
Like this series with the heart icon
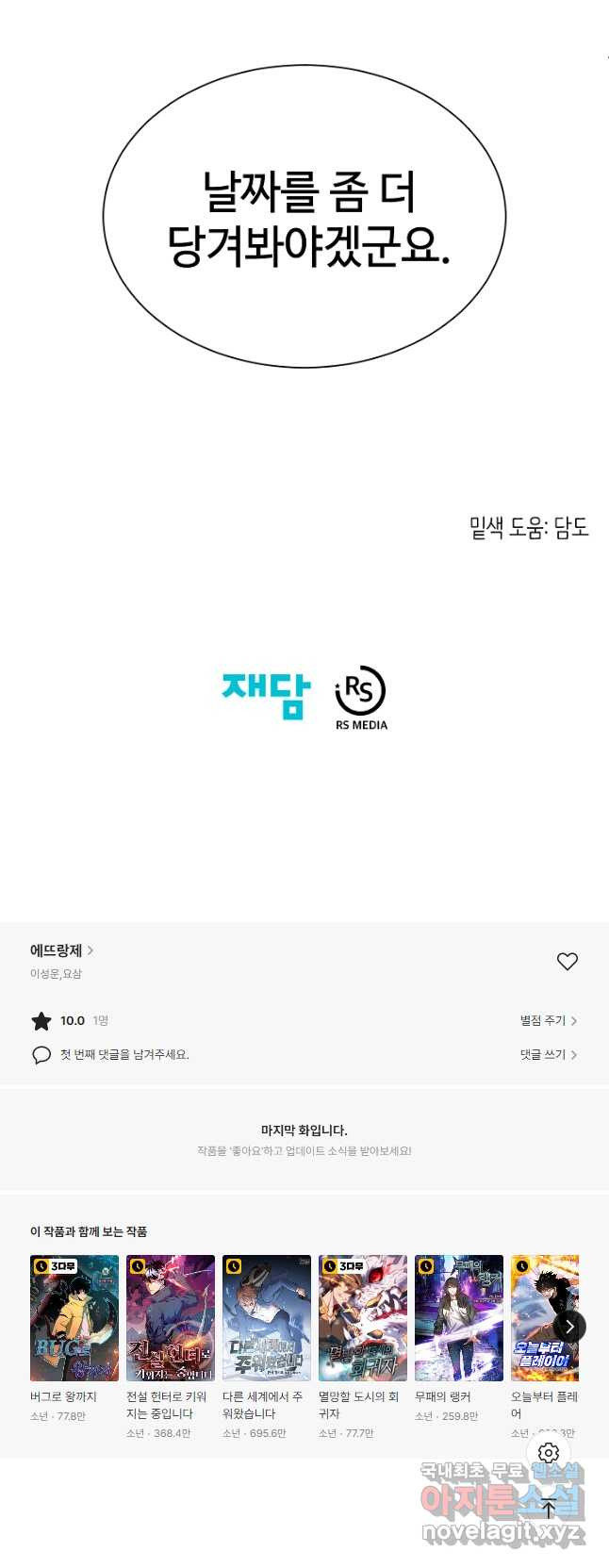click(567, 962)
